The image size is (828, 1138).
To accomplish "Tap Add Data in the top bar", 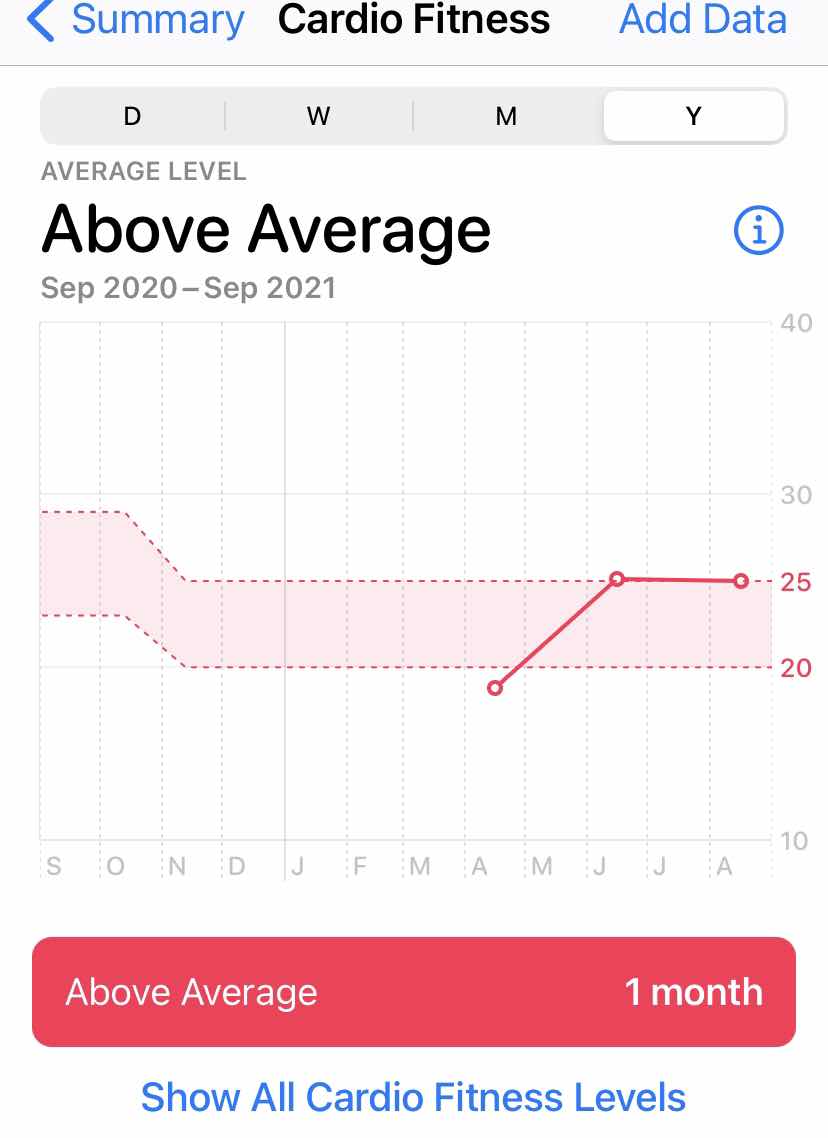I will [702, 20].
